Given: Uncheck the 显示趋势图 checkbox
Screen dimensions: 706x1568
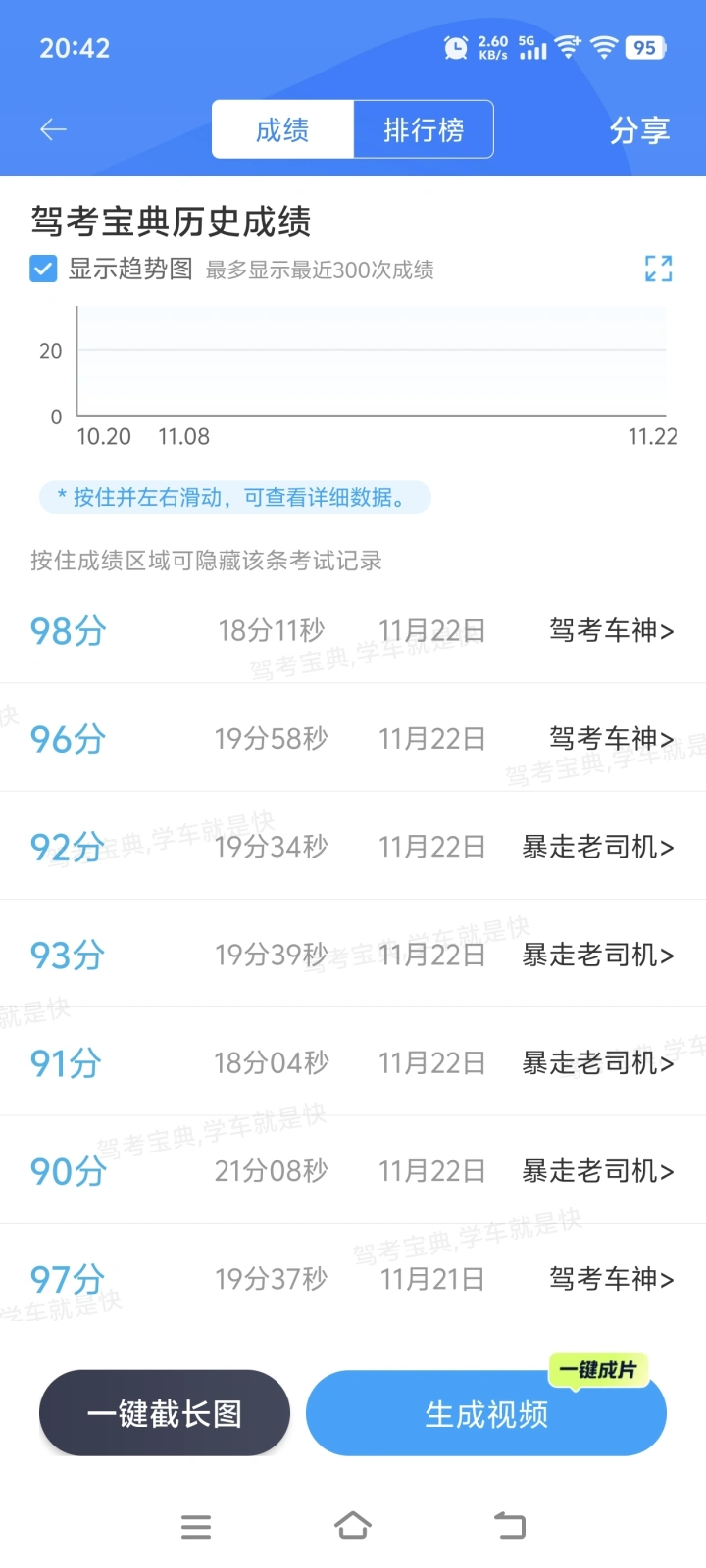Looking at the screenshot, I should coord(43,269).
